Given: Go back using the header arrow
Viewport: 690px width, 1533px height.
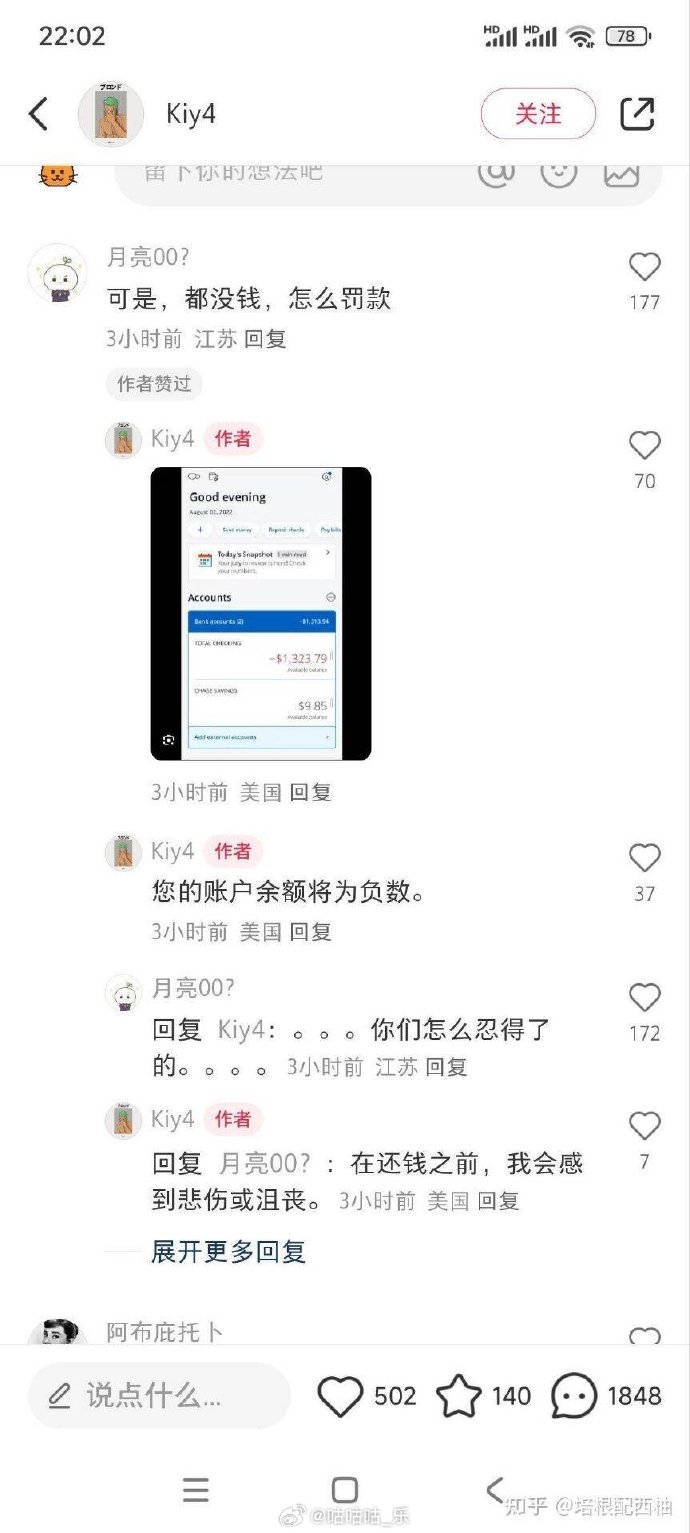Looking at the screenshot, I should [x=38, y=114].
